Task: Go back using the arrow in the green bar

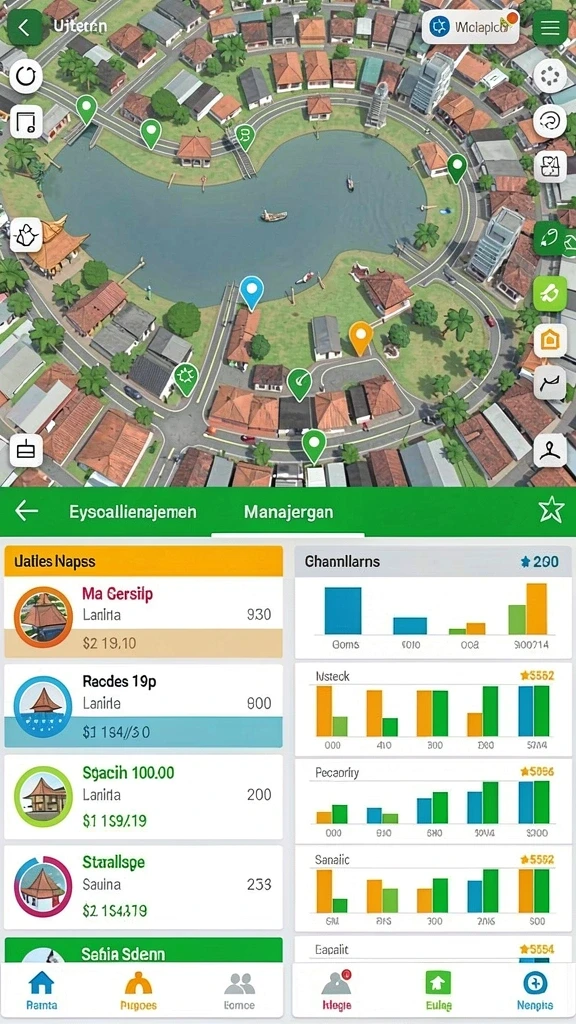Action: pyautogui.click(x=26, y=511)
